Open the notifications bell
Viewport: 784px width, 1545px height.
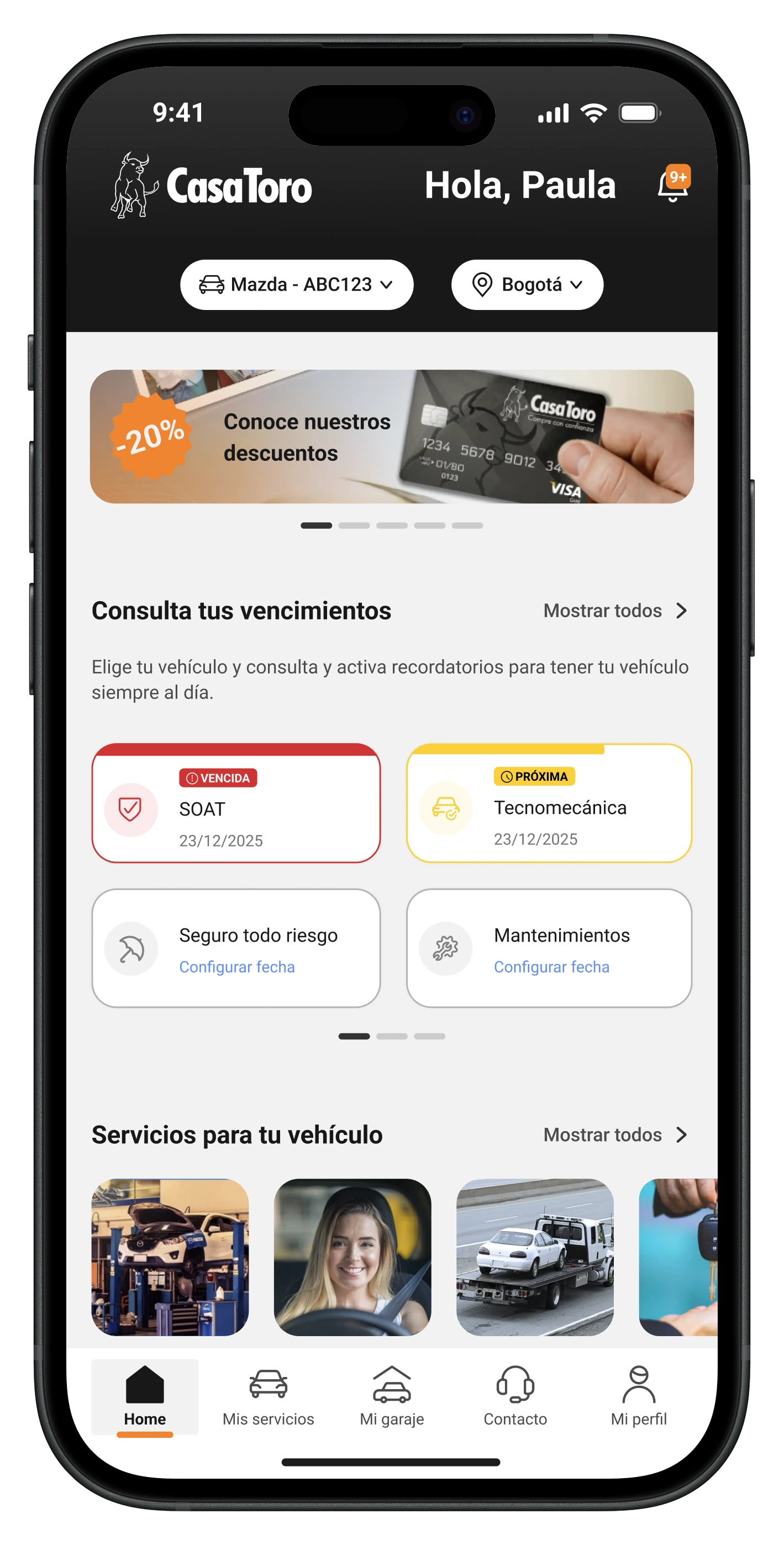pyautogui.click(x=673, y=186)
